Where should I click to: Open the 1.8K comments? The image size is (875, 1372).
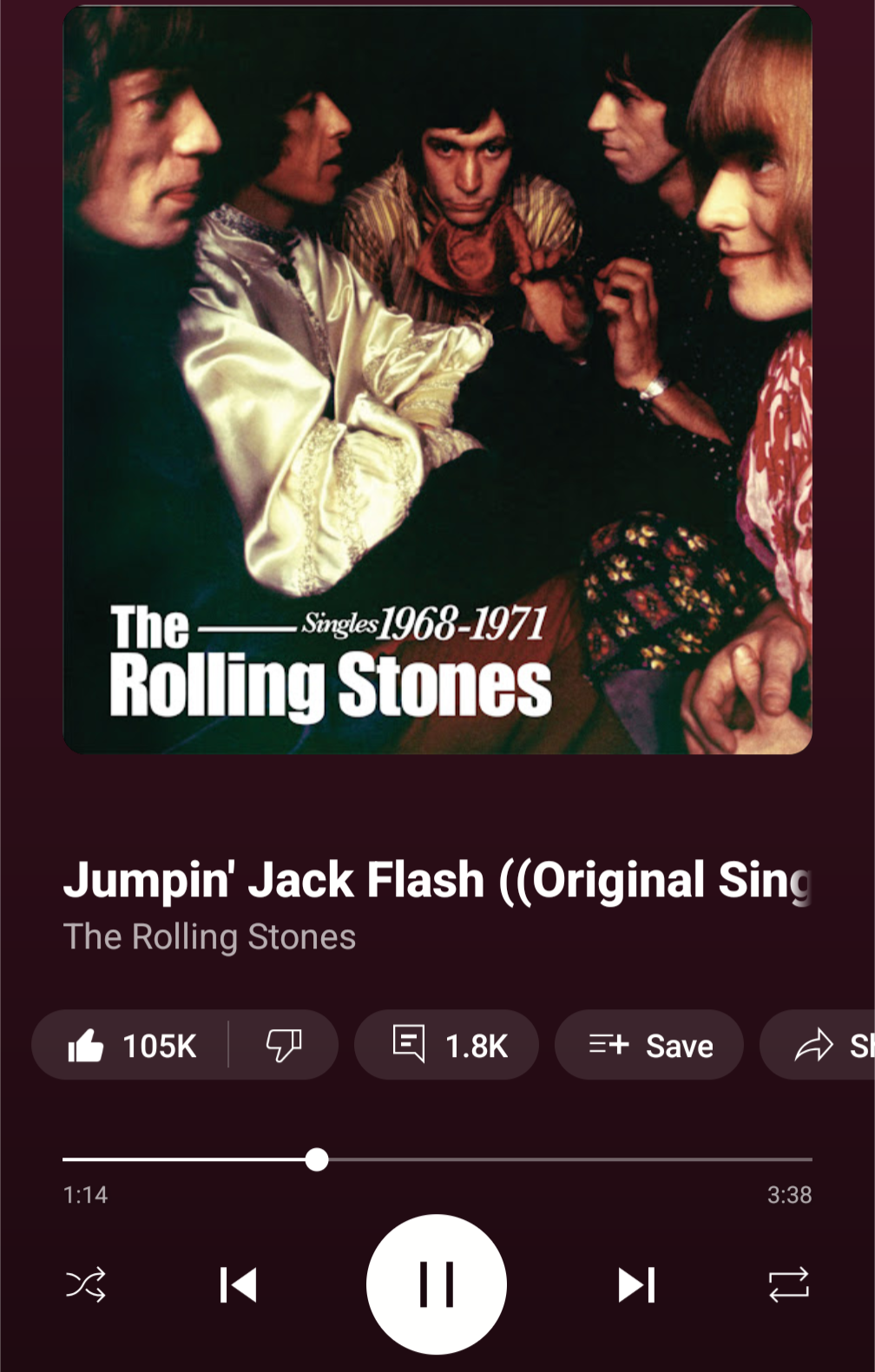point(446,1045)
